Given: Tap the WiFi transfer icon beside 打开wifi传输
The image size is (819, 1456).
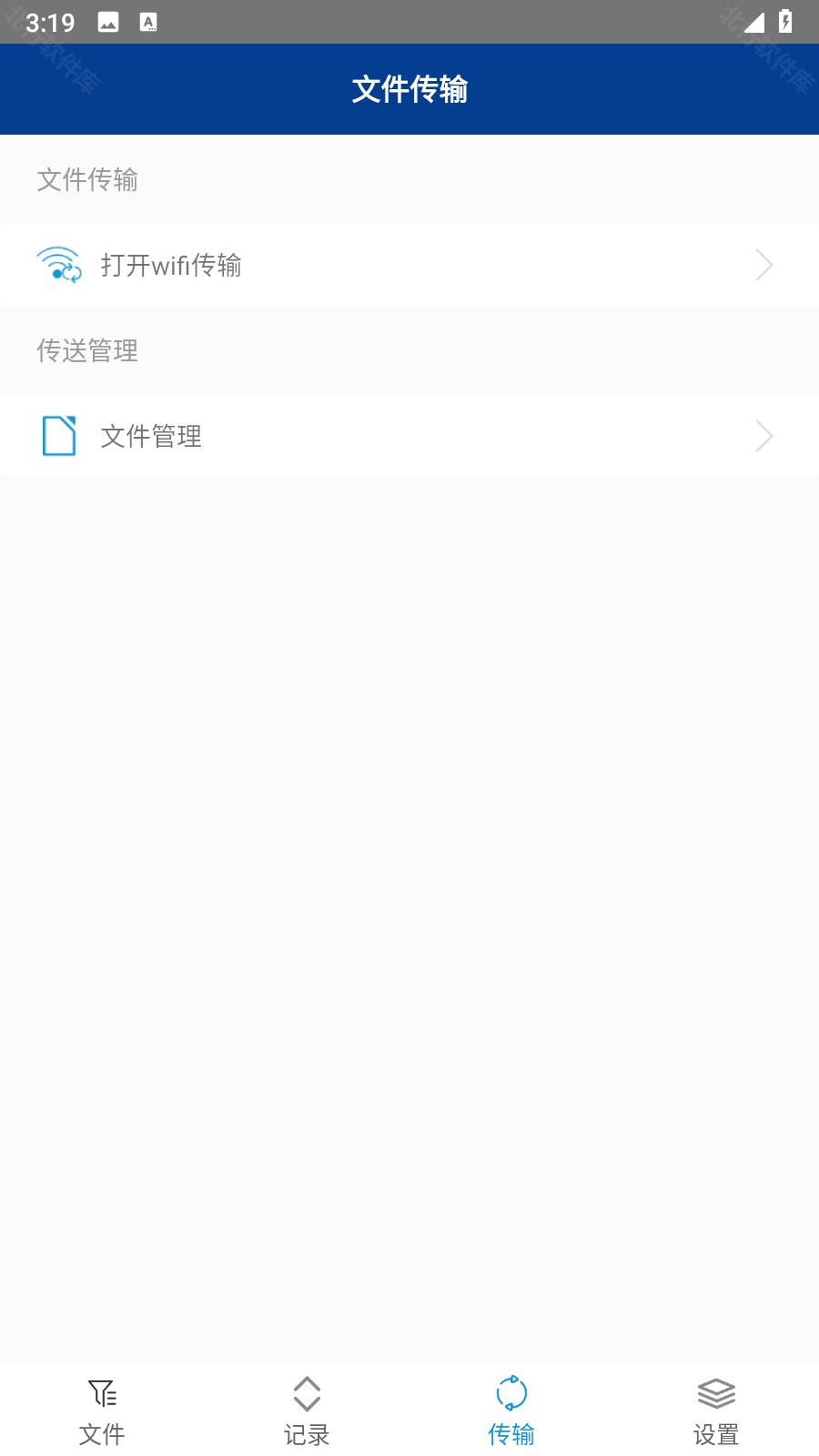Looking at the screenshot, I should coord(58,265).
